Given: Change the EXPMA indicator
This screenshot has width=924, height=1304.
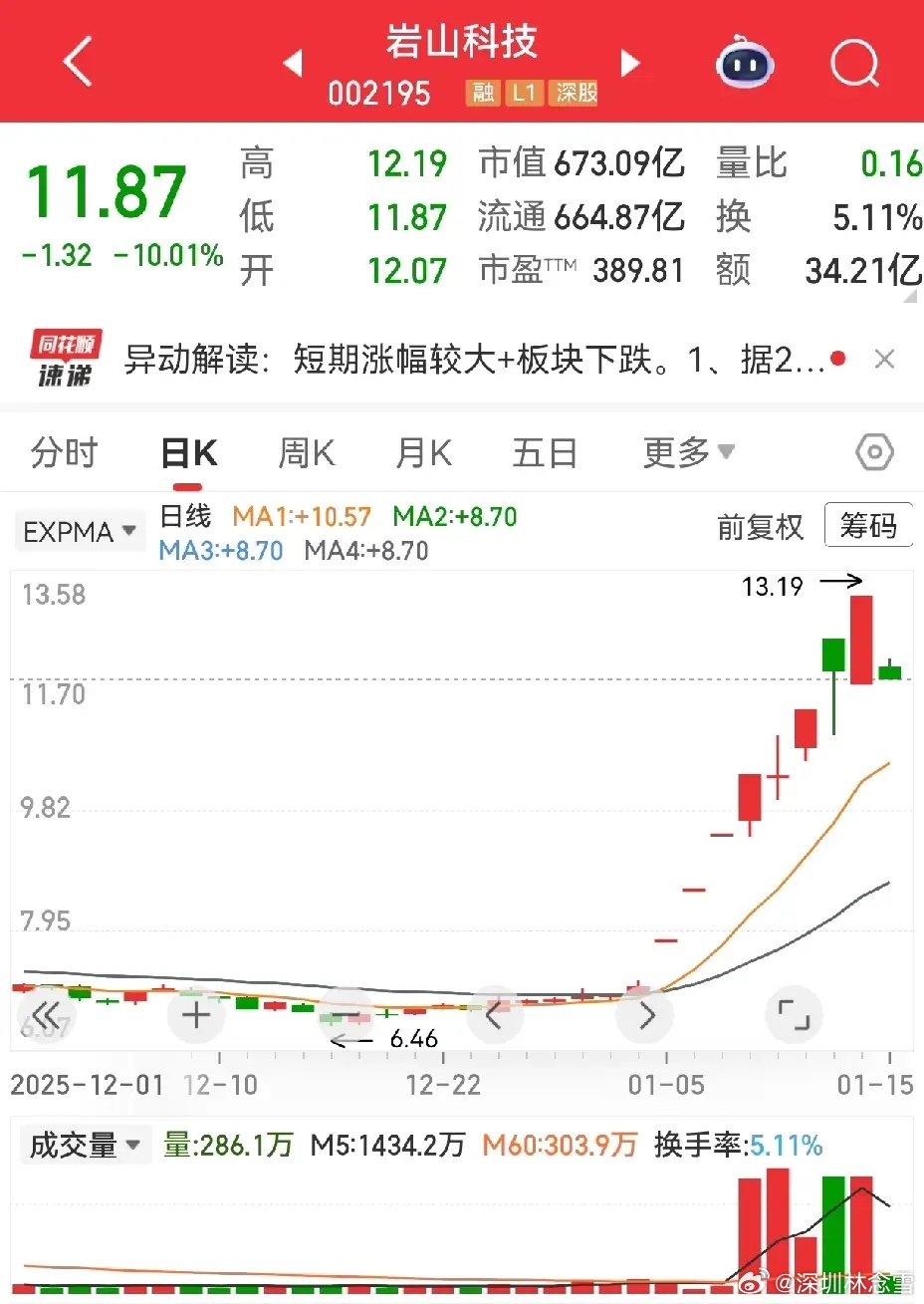Looking at the screenshot, I should 80,531.
